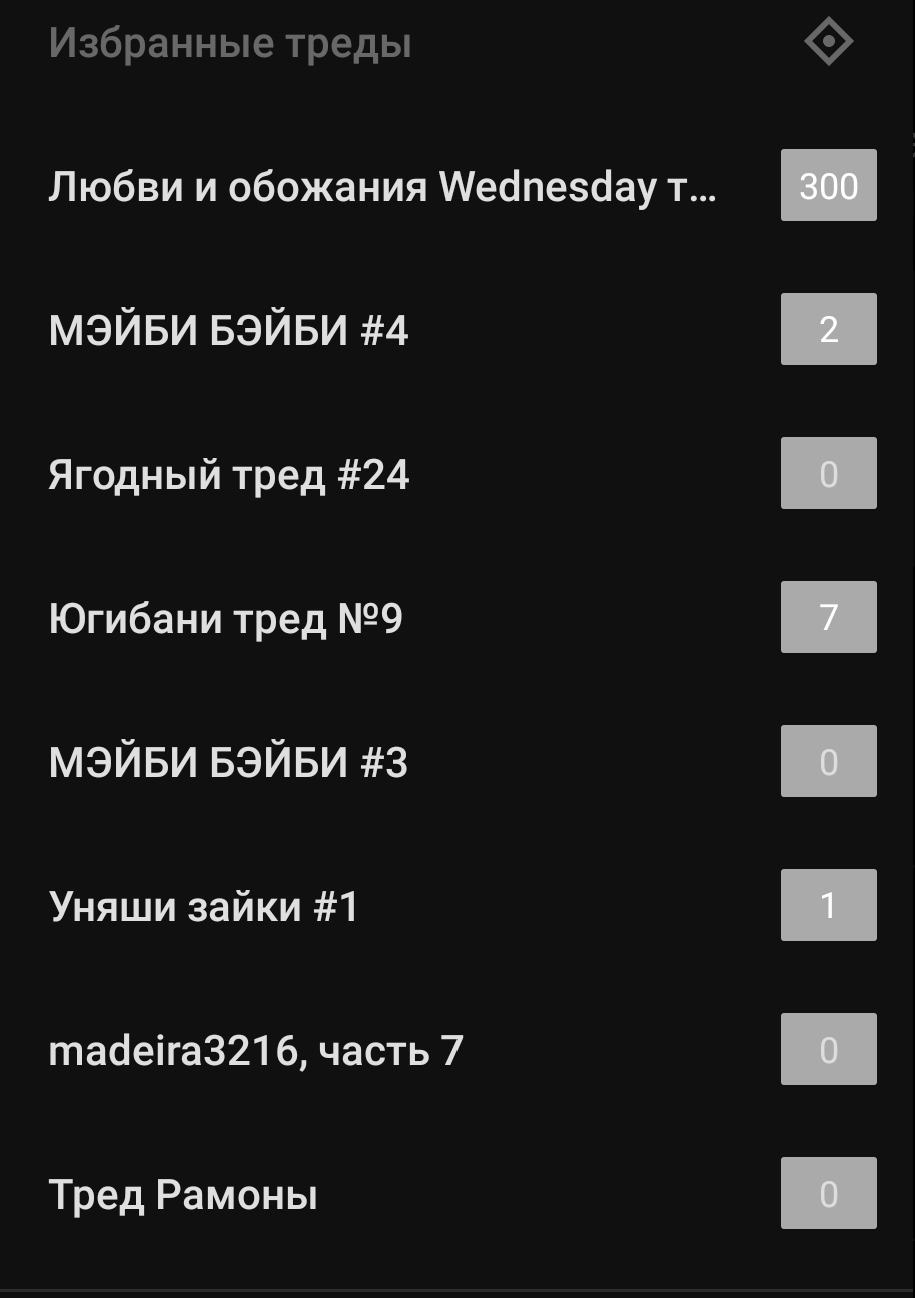Open the Любви и обожания Wednesday thread
The width and height of the screenshot is (915, 1298).
point(382,187)
